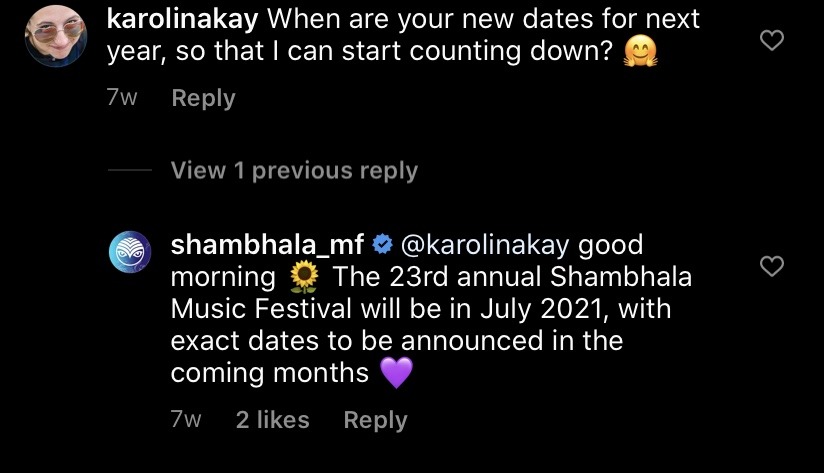Like shambhala_mf's reply
Viewport: 824px width, 473px height.
772,266
